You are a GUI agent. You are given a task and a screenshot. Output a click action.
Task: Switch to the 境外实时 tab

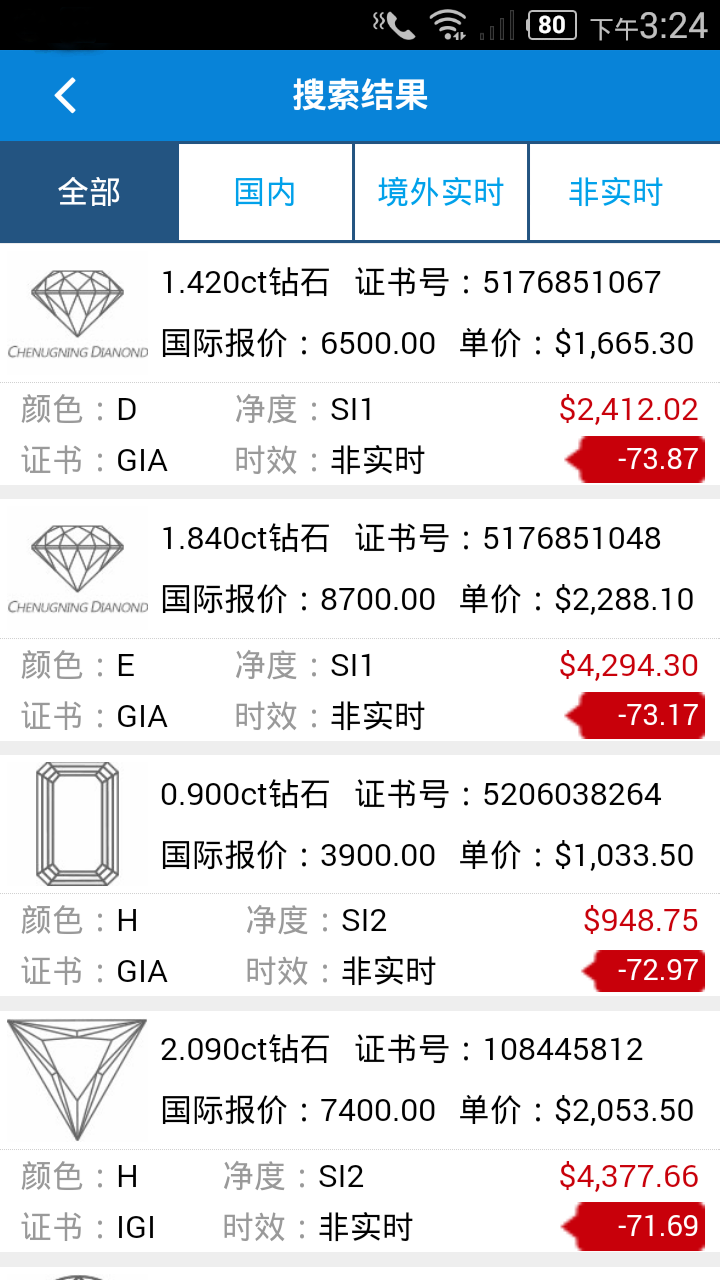(x=440, y=191)
